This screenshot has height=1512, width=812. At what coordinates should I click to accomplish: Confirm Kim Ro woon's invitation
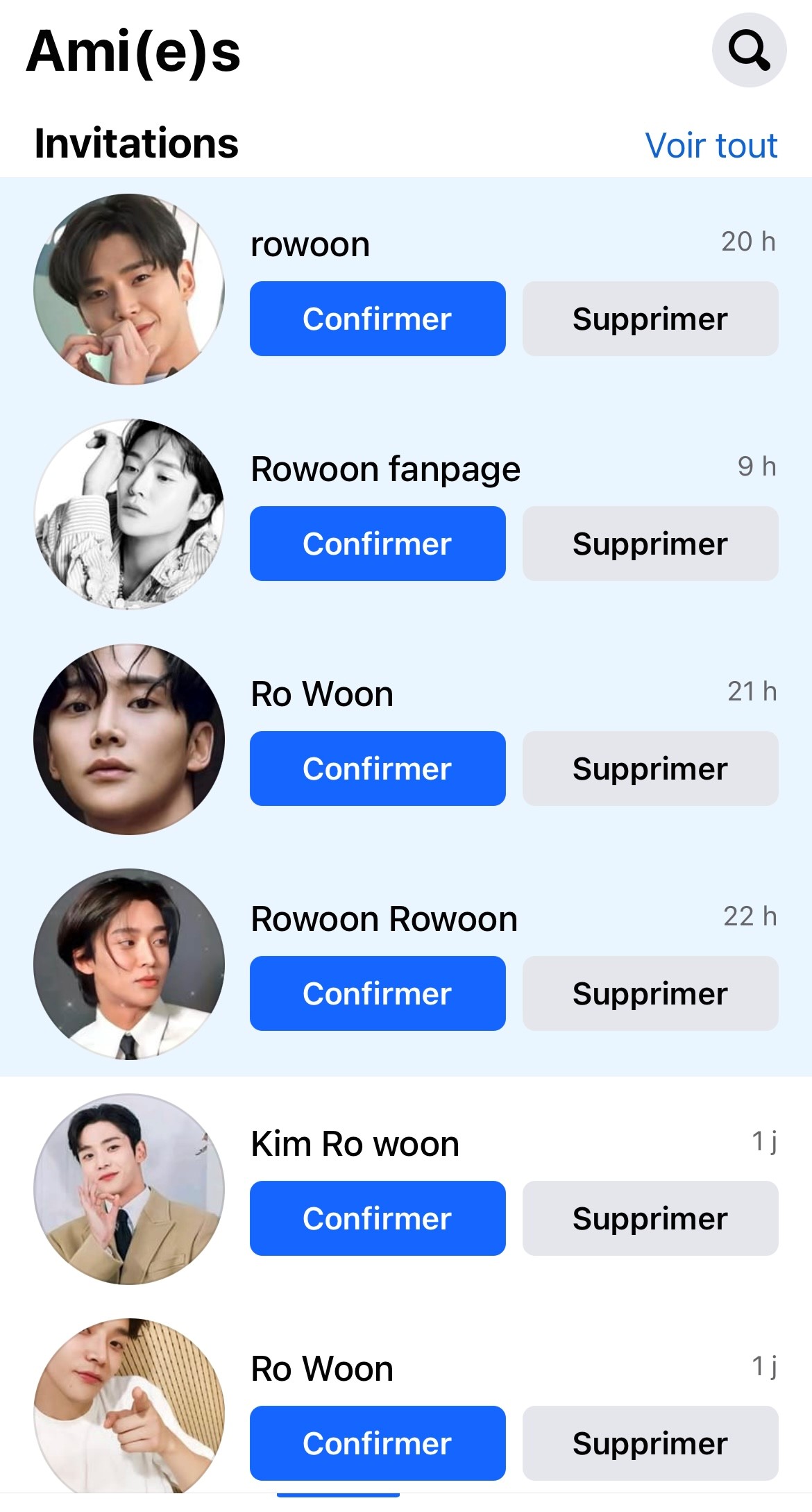click(378, 1218)
